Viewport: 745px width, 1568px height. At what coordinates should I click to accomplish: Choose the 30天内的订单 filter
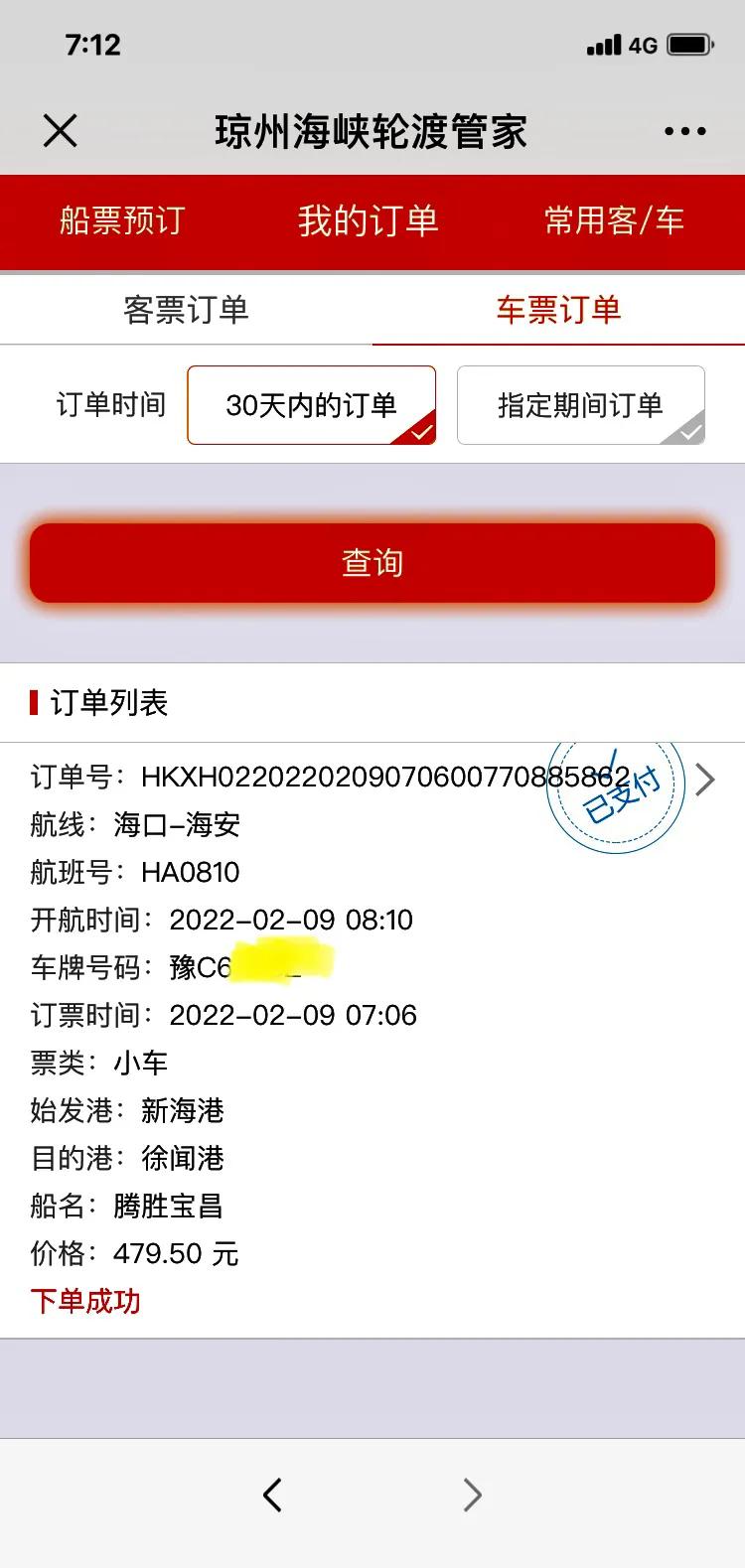click(311, 405)
